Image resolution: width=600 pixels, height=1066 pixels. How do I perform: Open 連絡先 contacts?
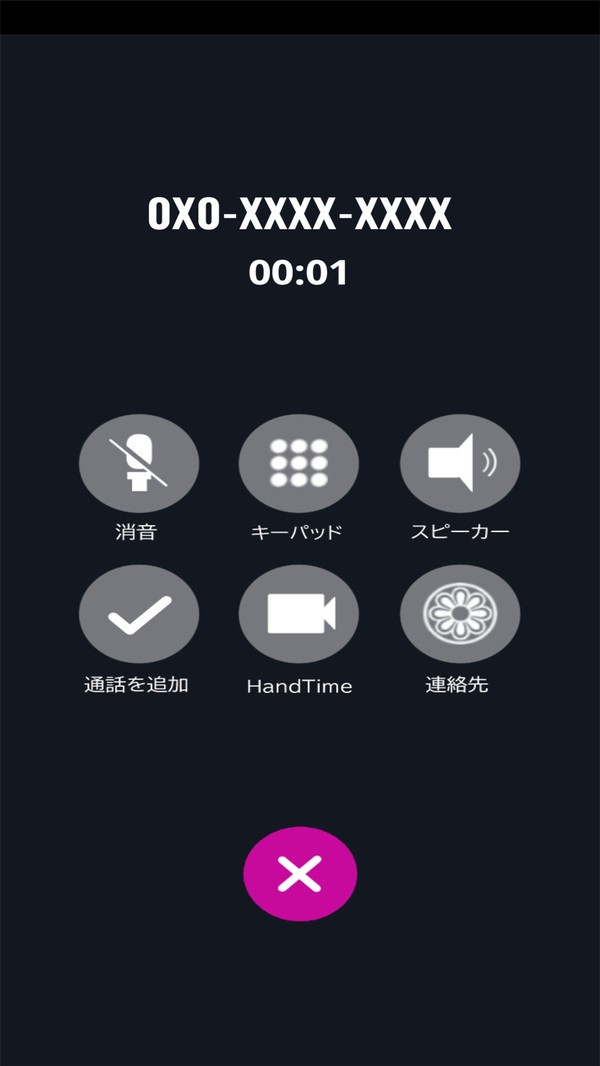pyautogui.click(x=459, y=614)
